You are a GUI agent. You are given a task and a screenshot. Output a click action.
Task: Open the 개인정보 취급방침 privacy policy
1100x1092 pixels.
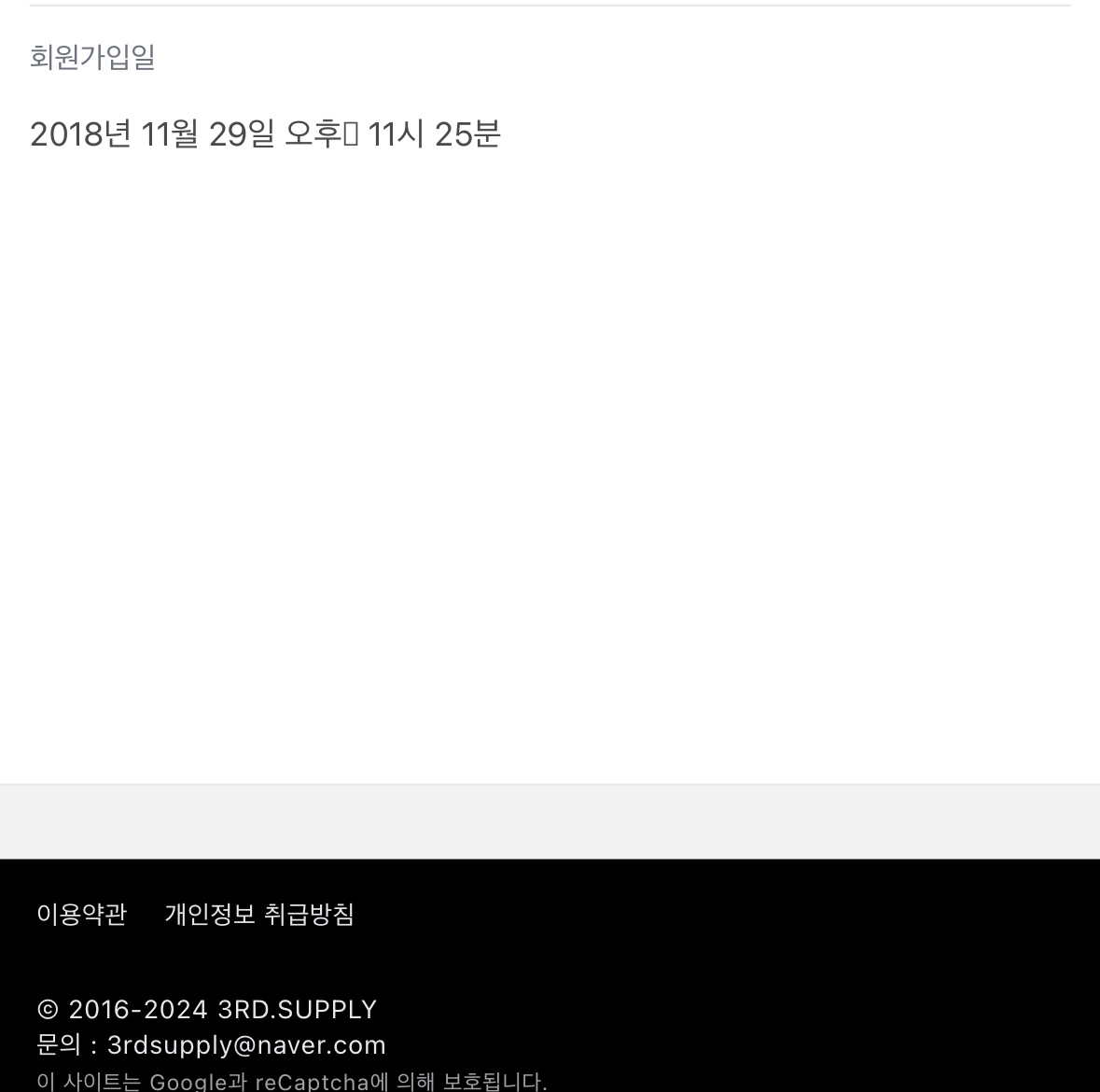click(x=259, y=914)
